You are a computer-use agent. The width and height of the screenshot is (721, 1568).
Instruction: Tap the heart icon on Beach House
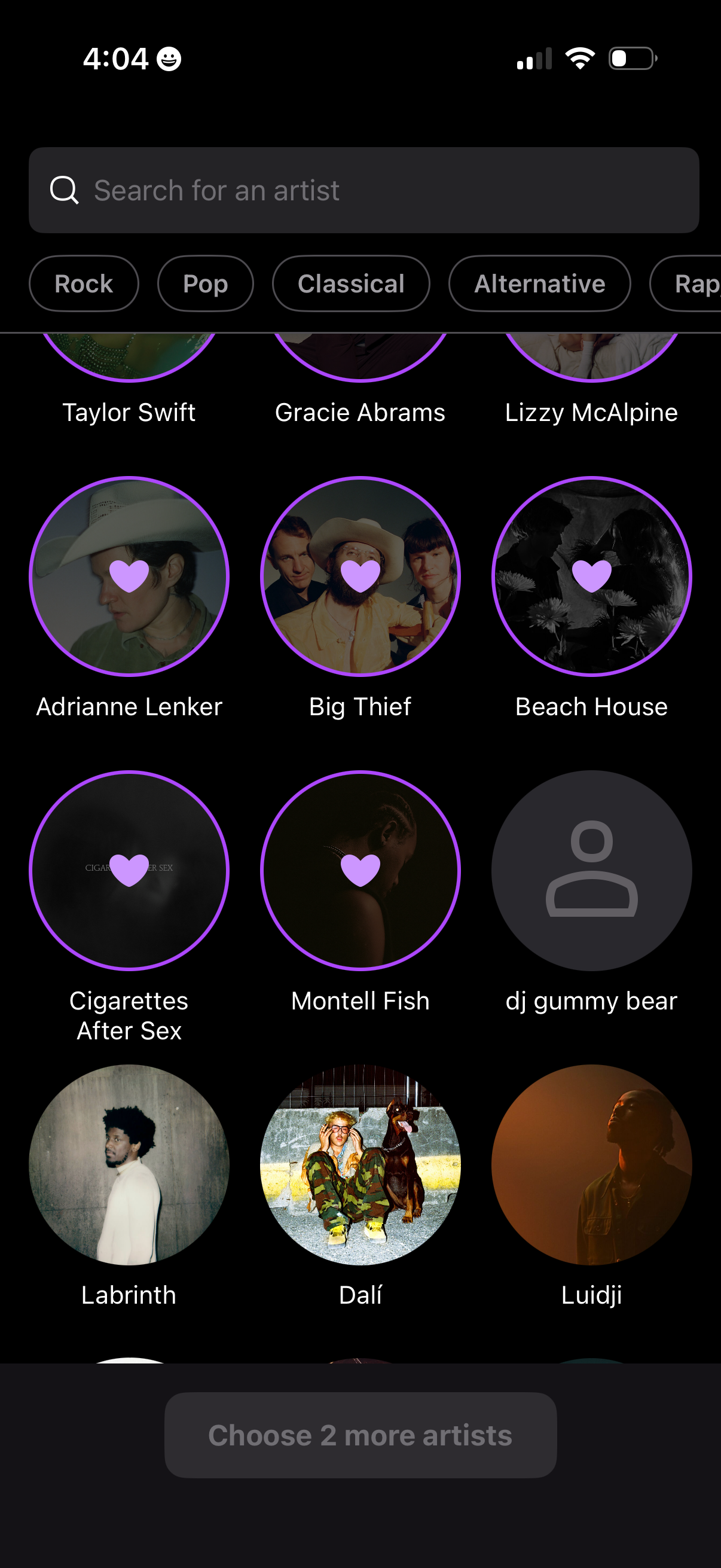(592, 577)
